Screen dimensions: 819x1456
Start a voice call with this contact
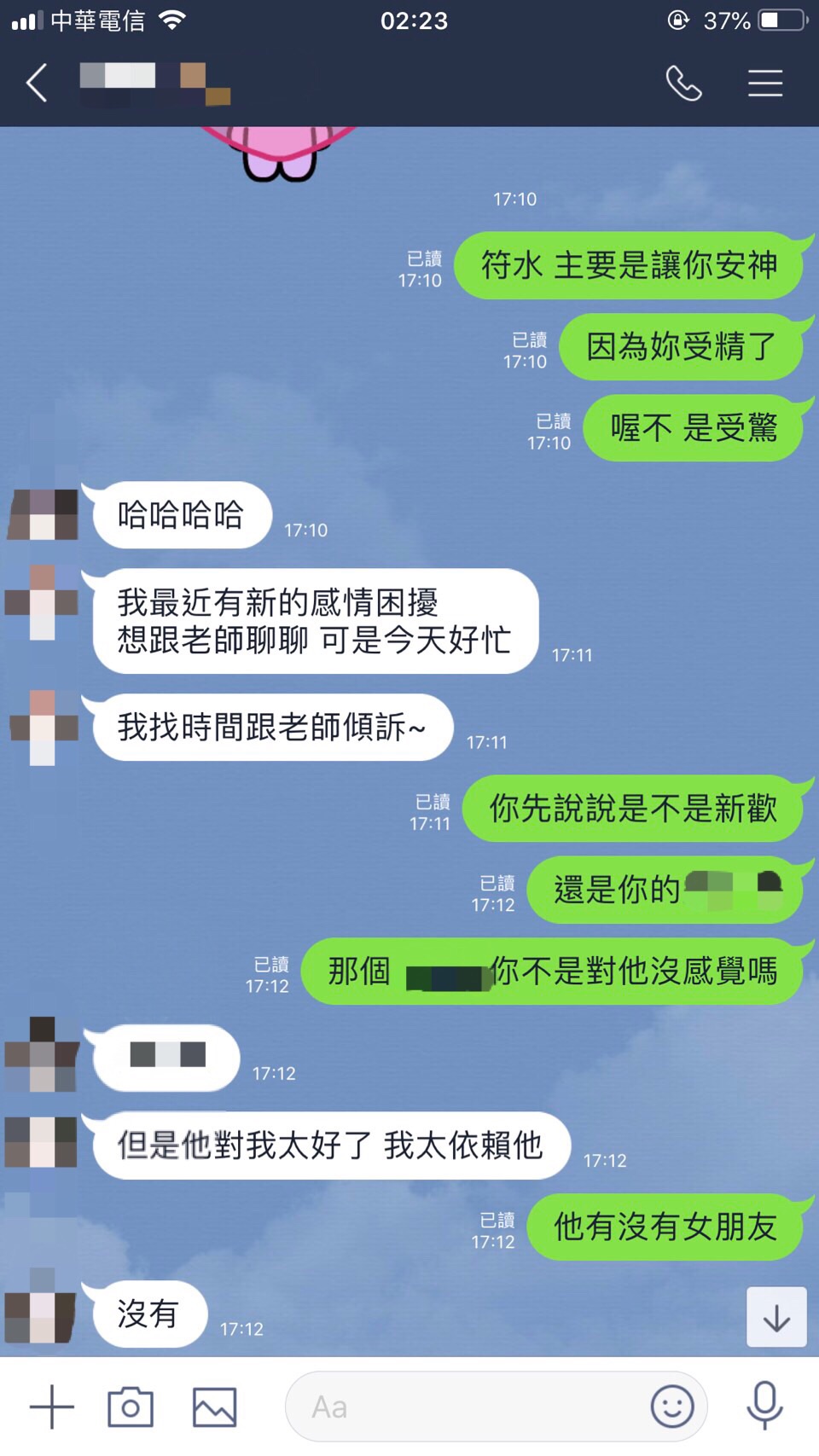tap(683, 84)
